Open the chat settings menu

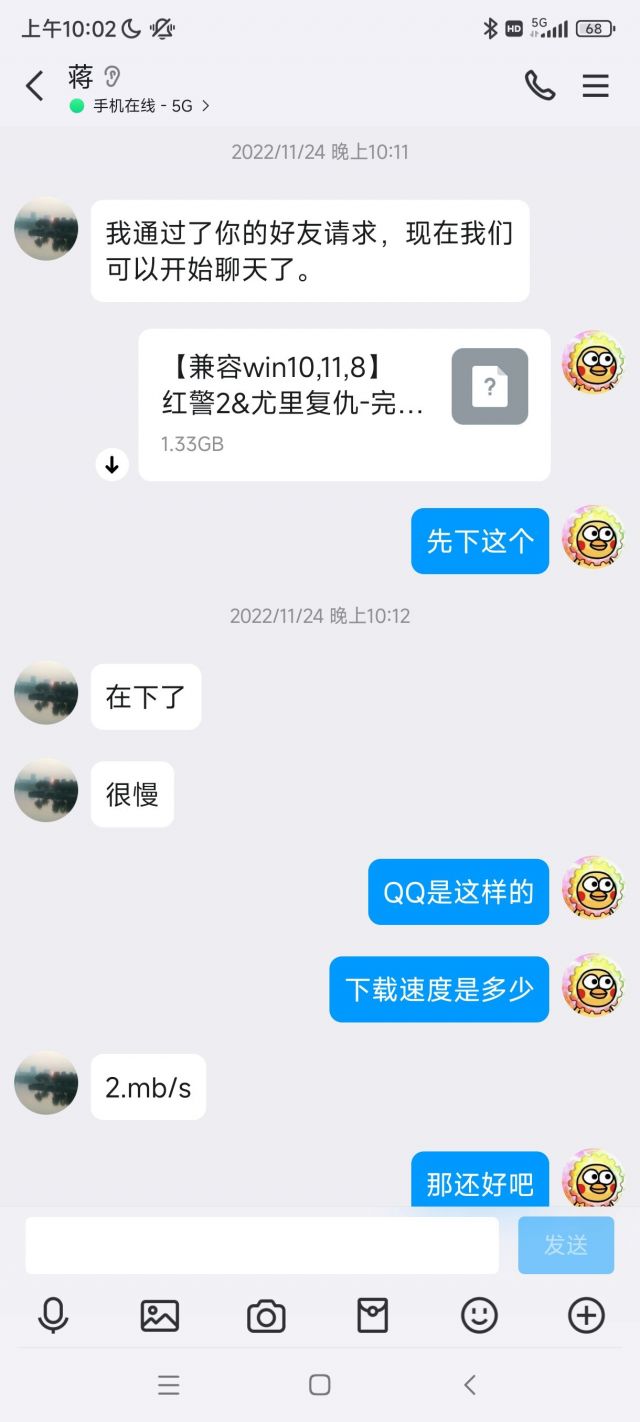(596, 86)
